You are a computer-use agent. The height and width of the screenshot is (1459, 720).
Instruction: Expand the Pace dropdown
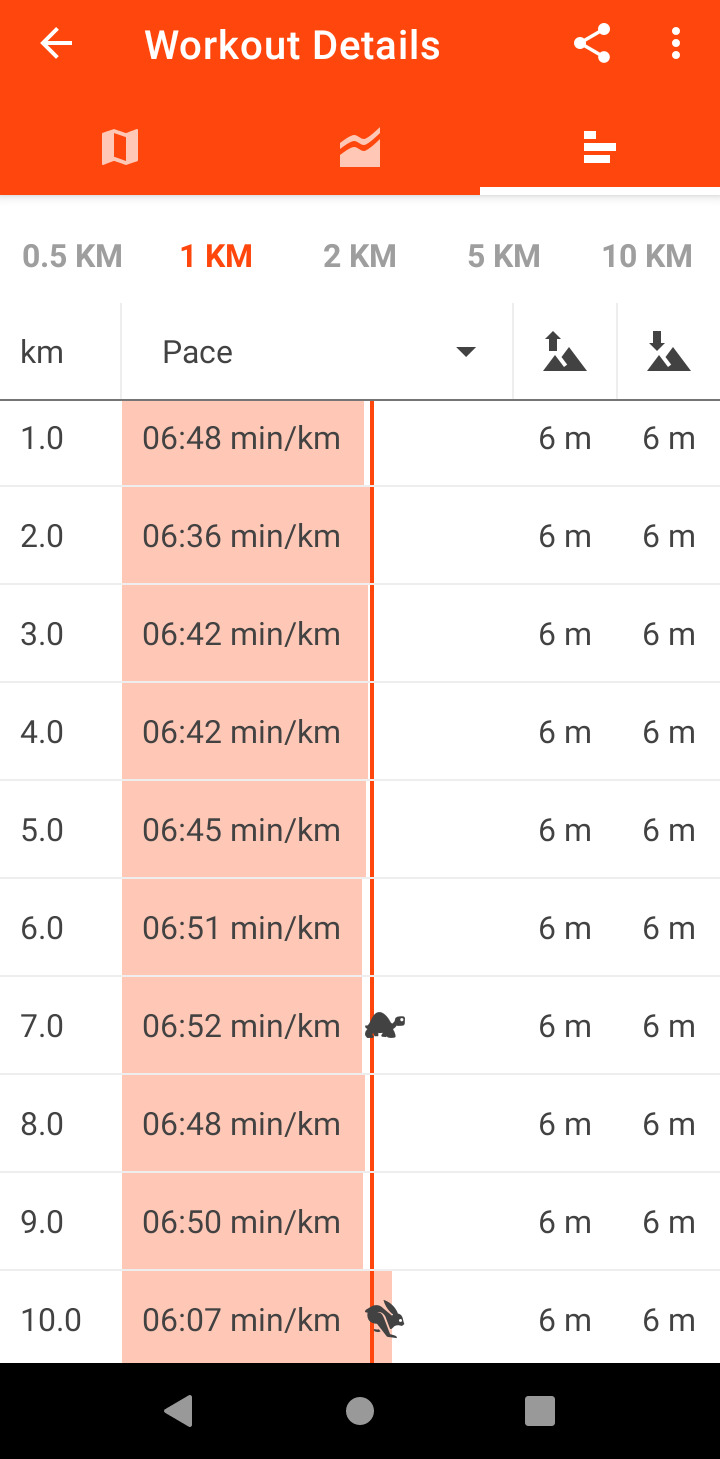[x=318, y=352]
